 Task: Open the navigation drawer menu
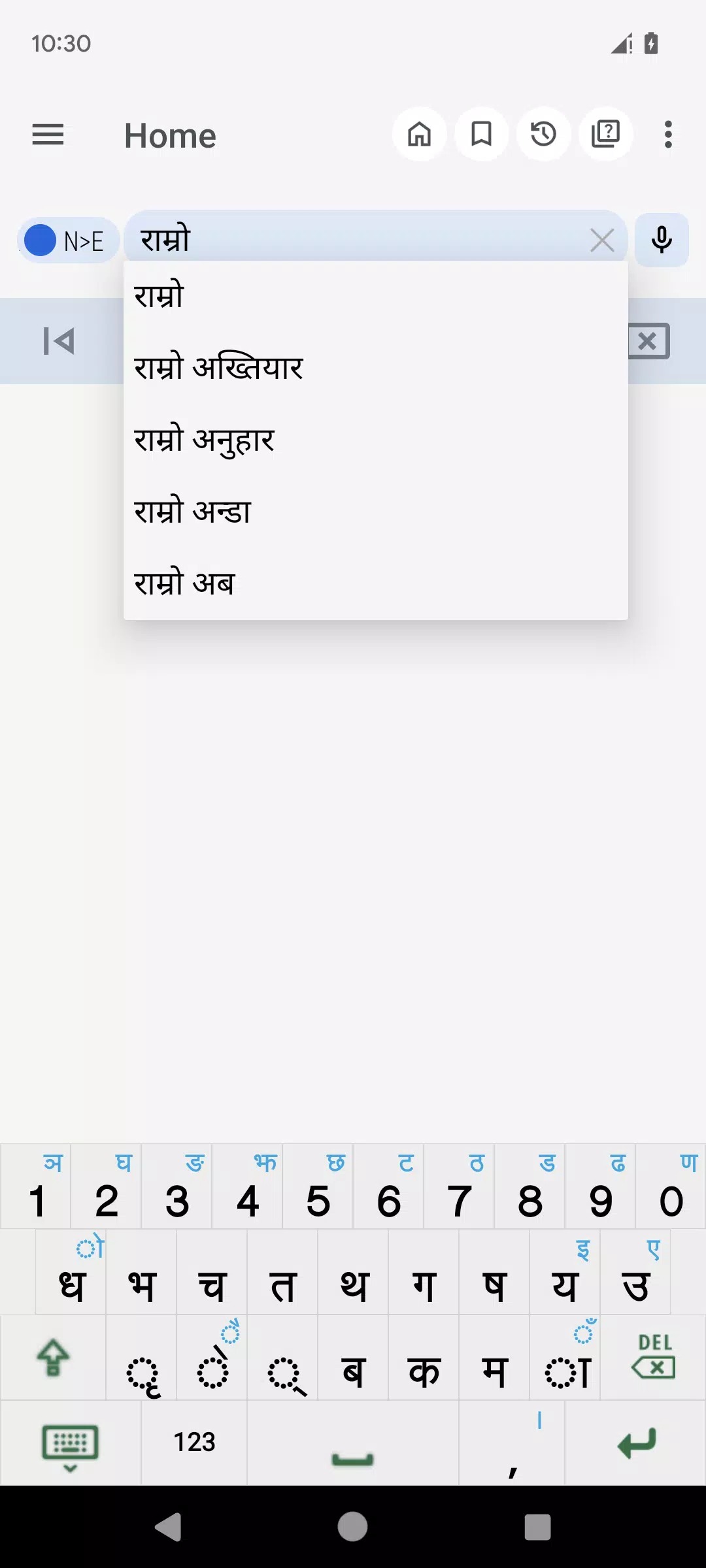click(48, 135)
